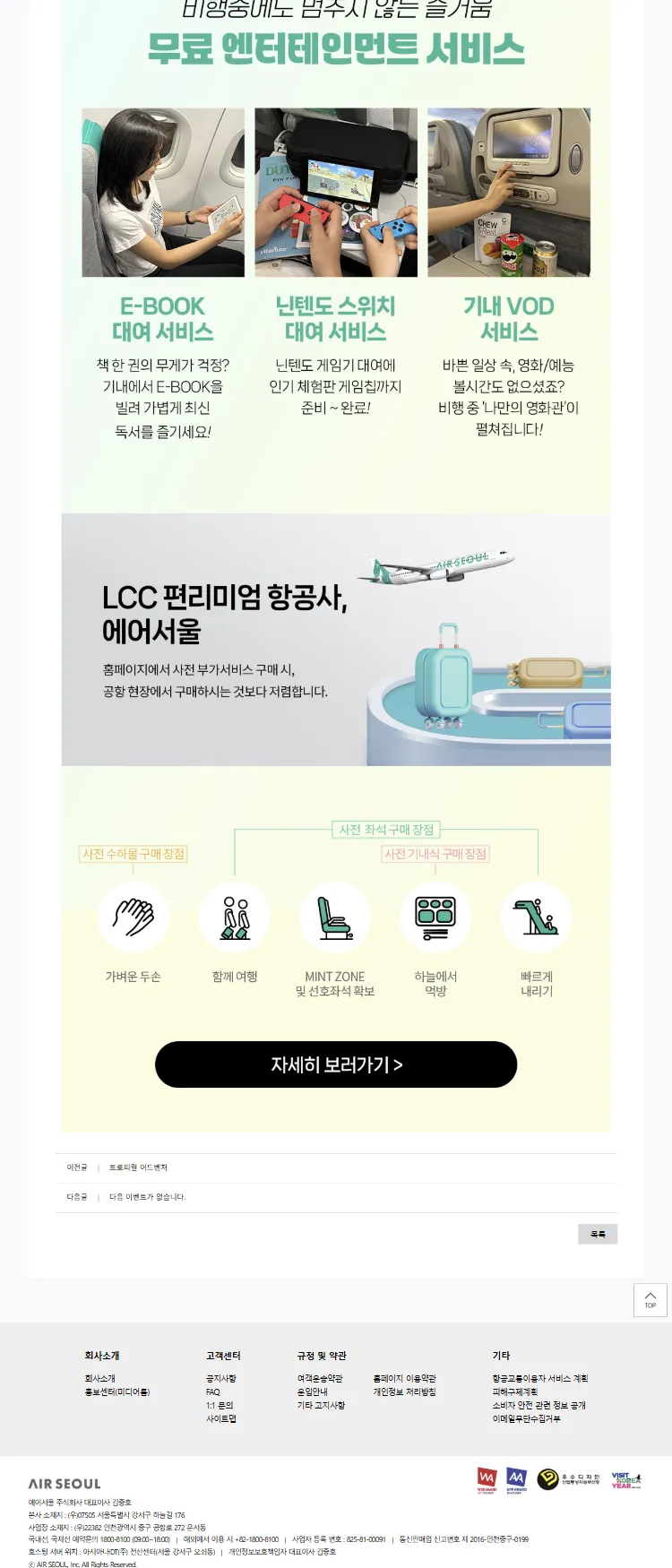Tap the 목록 list button
Viewport: 672px width, 1568px height.
click(x=598, y=1234)
